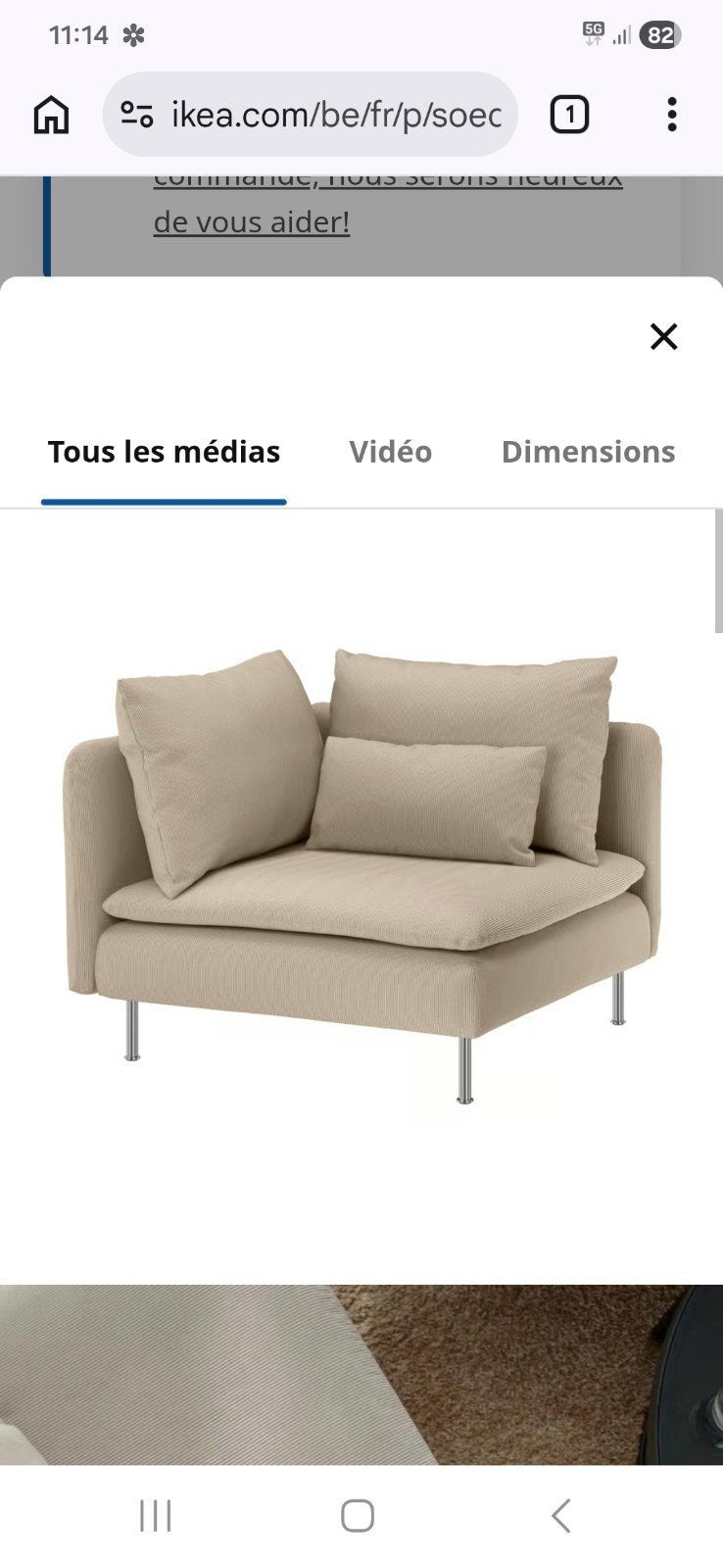This screenshot has width=723, height=1568.
Task: Open the beige corner sofa image
Action: tap(361, 876)
